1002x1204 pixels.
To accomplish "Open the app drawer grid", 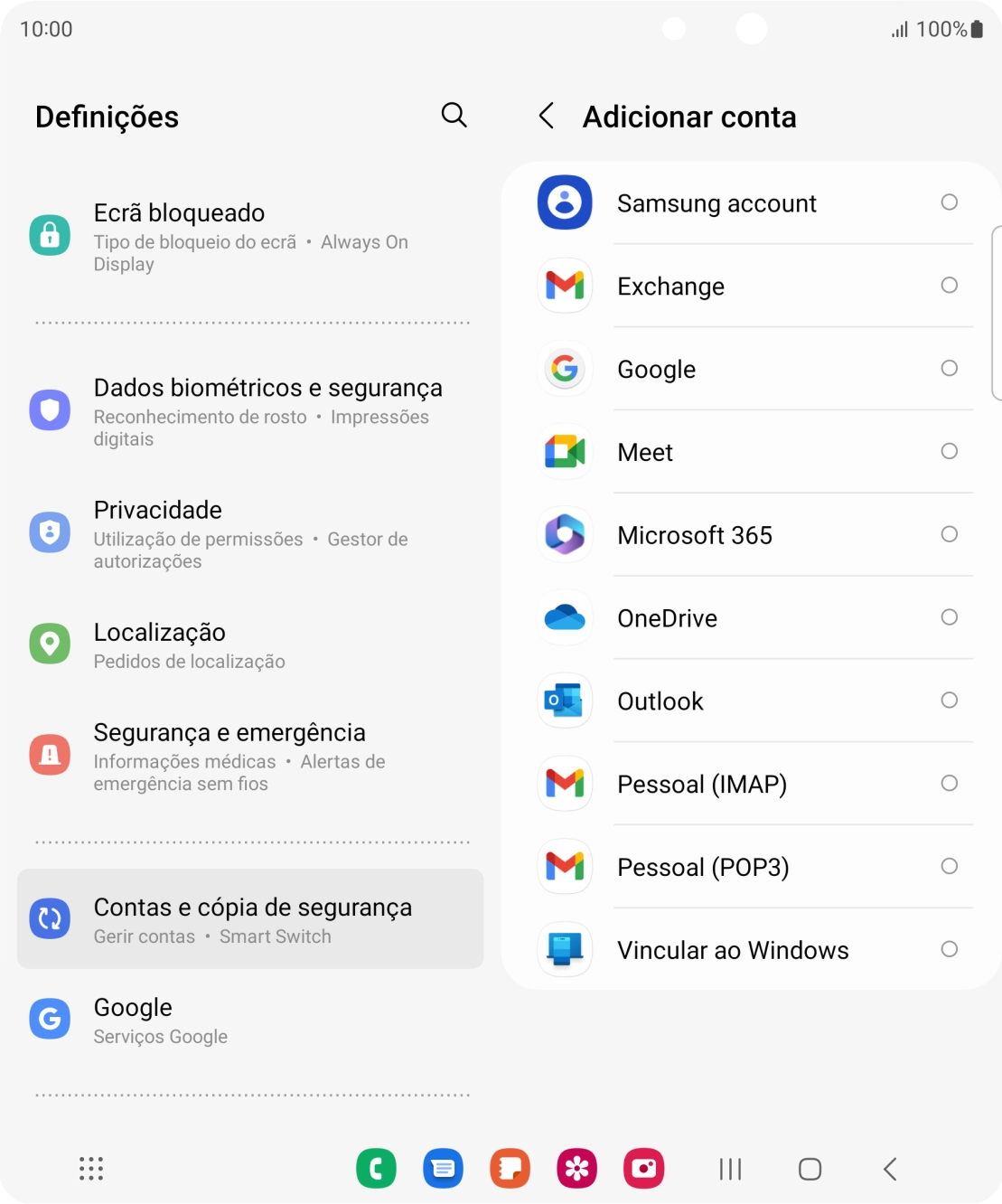I will click(89, 1168).
